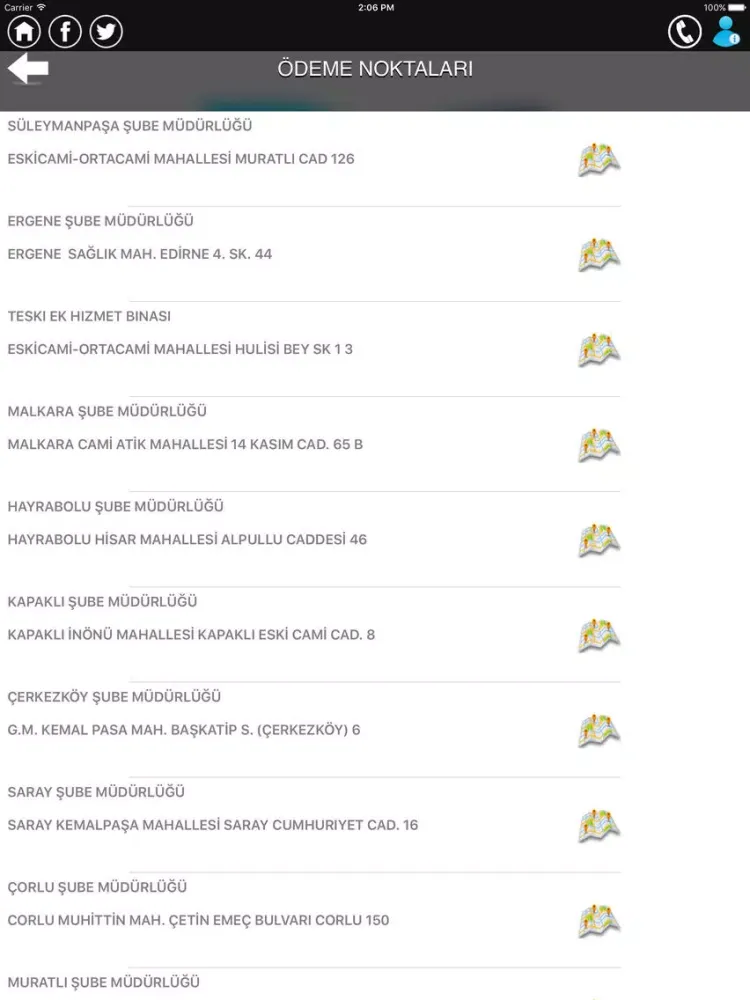This screenshot has height=1000, width=750.
Task: Open map for Hayrabolu Şube Müdürlüğü
Action: pyautogui.click(x=599, y=540)
